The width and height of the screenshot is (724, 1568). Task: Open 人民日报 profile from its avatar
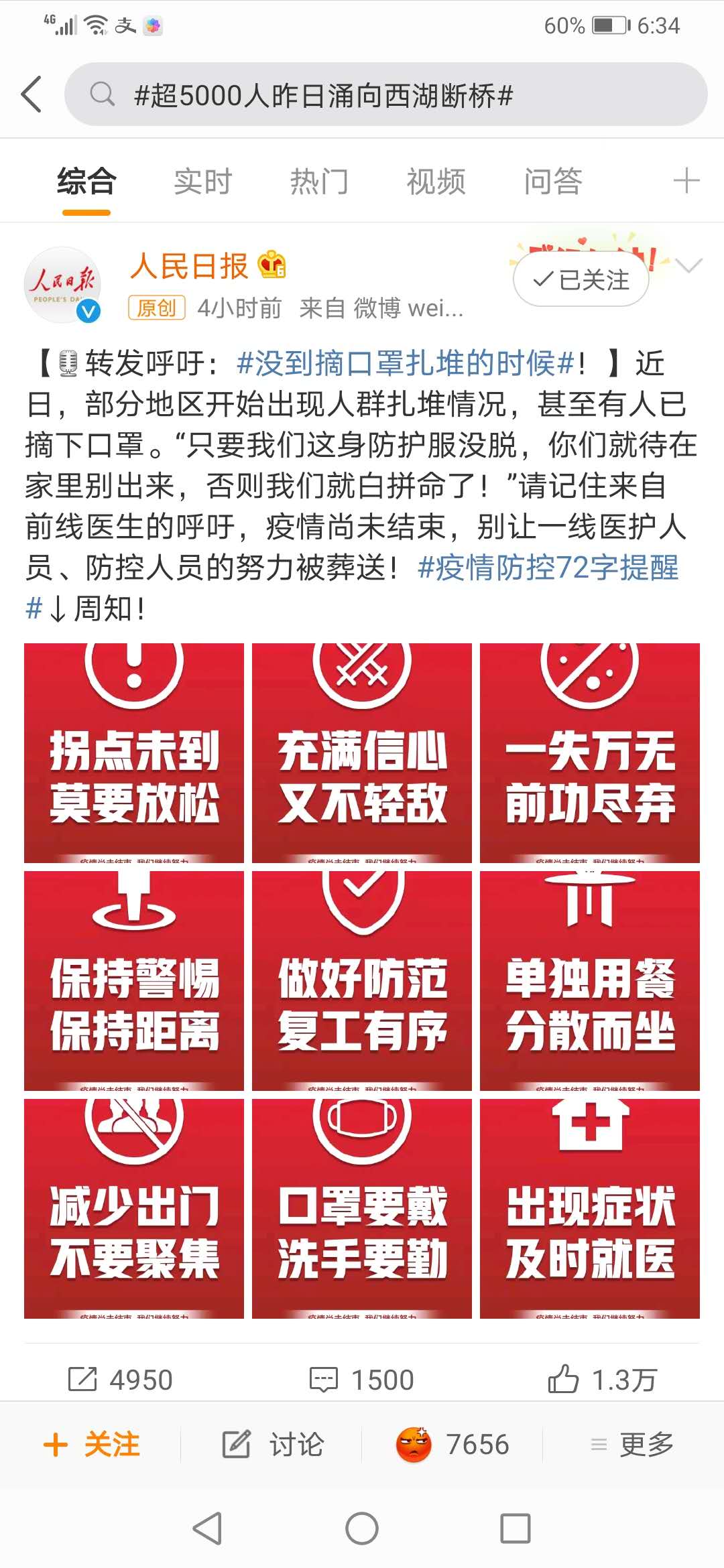(x=62, y=285)
